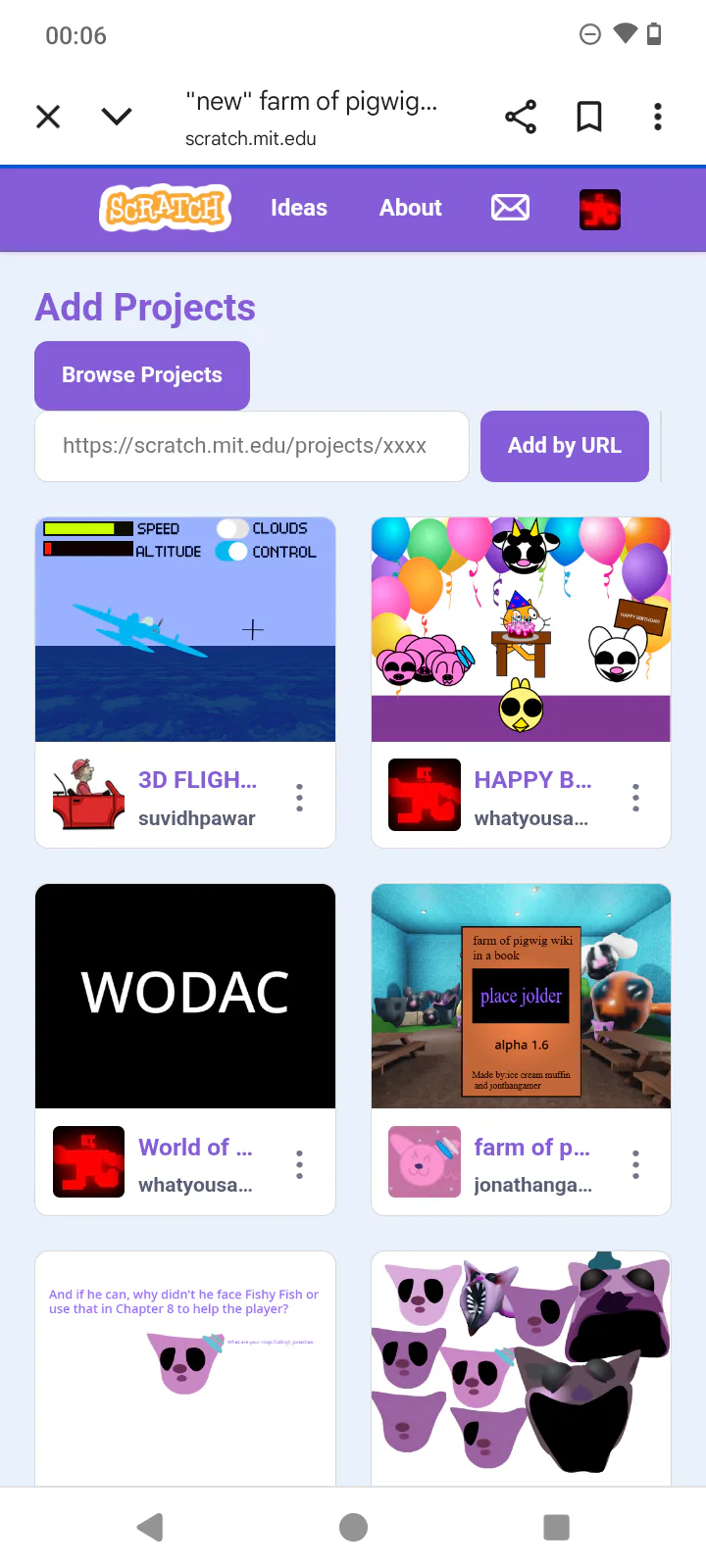Go back with system back button
The height and width of the screenshot is (1568, 706).
click(x=150, y=1527)
